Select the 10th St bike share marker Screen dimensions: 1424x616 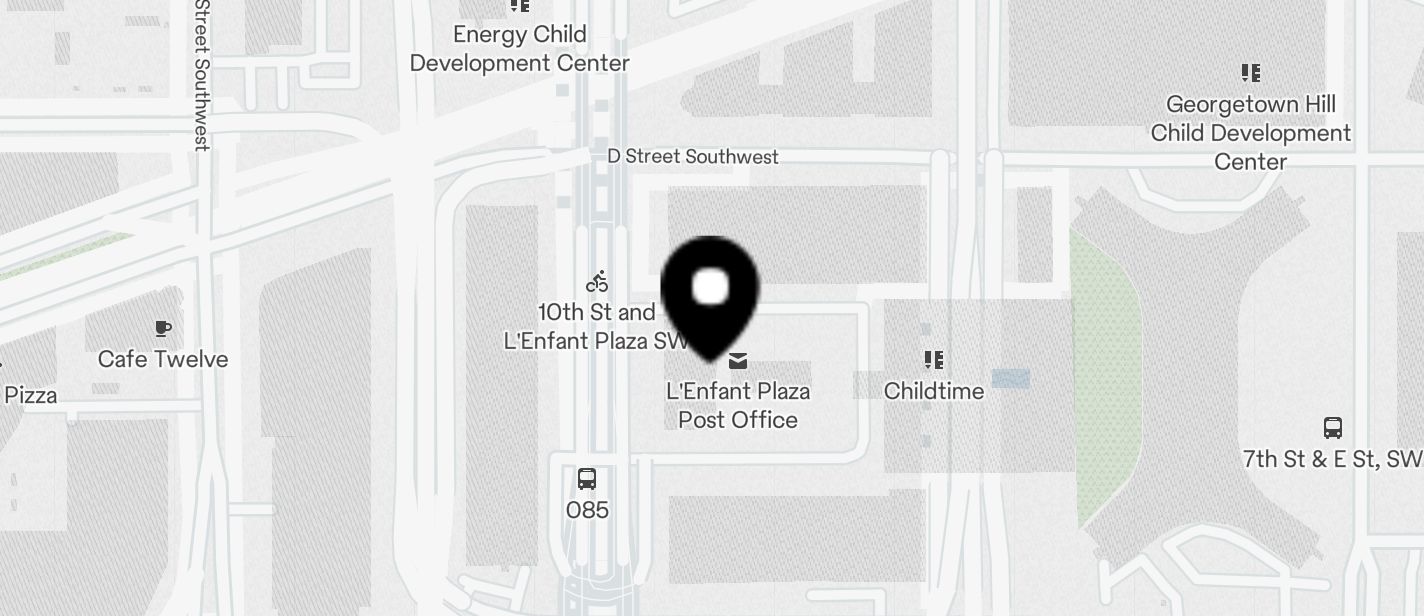pyautogui.click(x=597, y=282)
